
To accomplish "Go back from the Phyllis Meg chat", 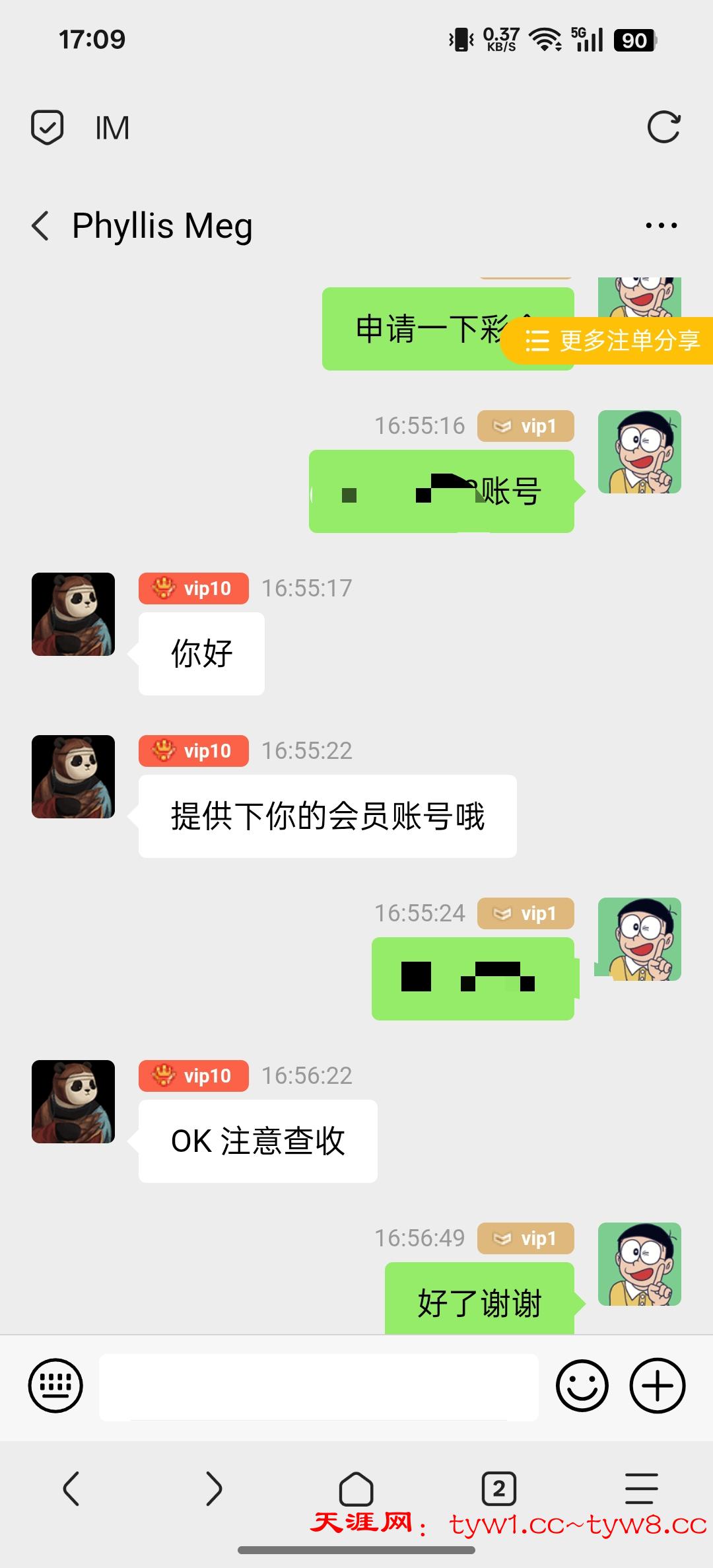I will tap(41, 226).
